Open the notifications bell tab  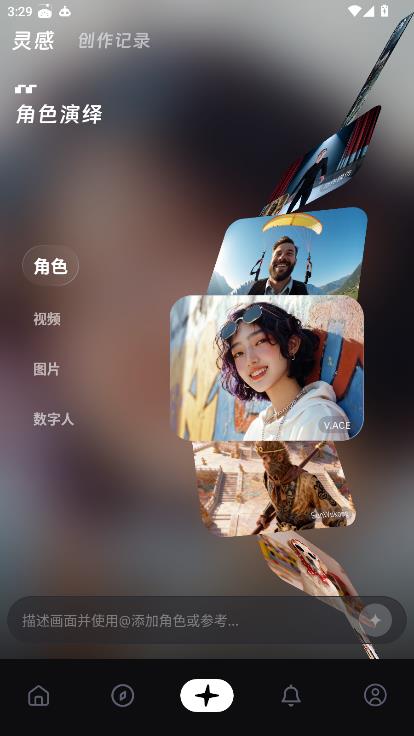point(291,695)
